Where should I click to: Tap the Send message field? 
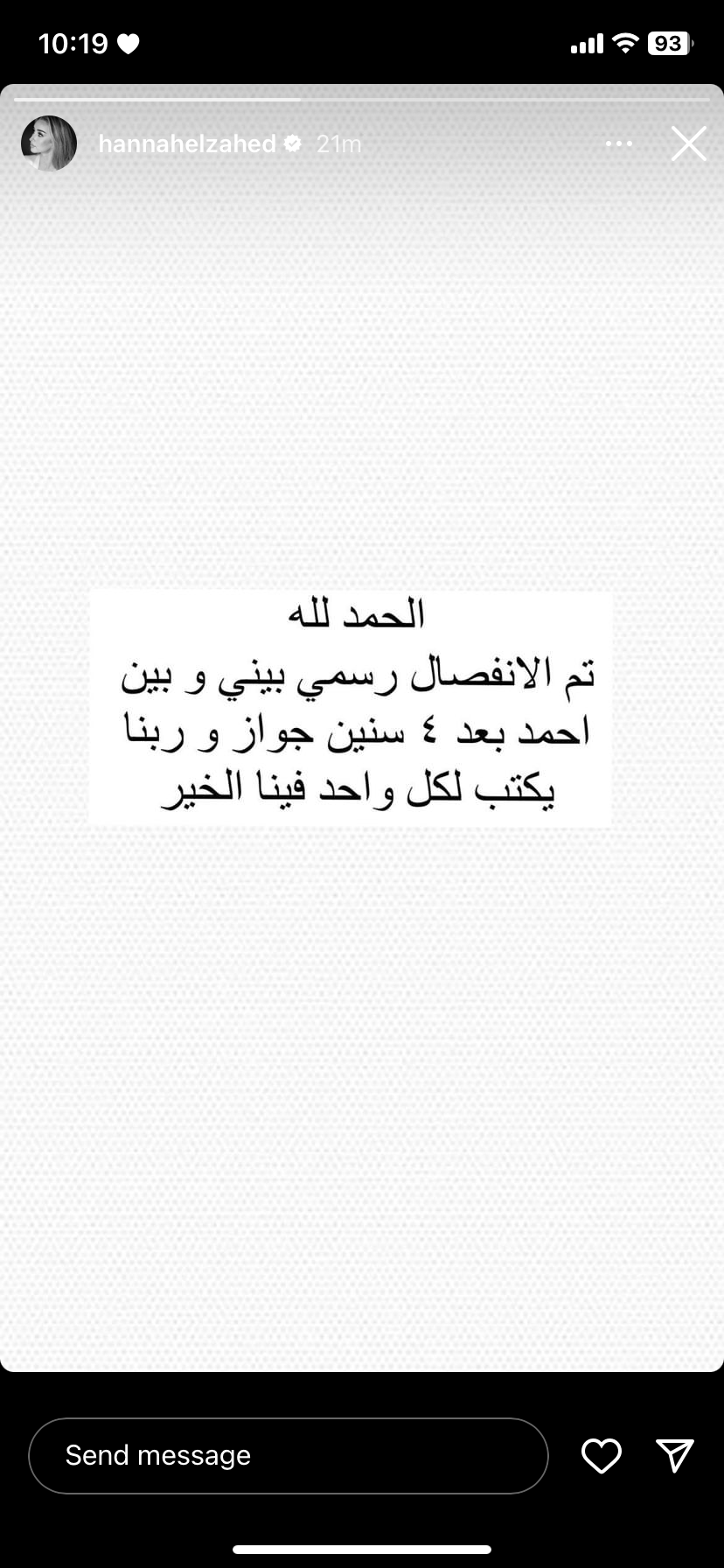(x=288, y=1455)
